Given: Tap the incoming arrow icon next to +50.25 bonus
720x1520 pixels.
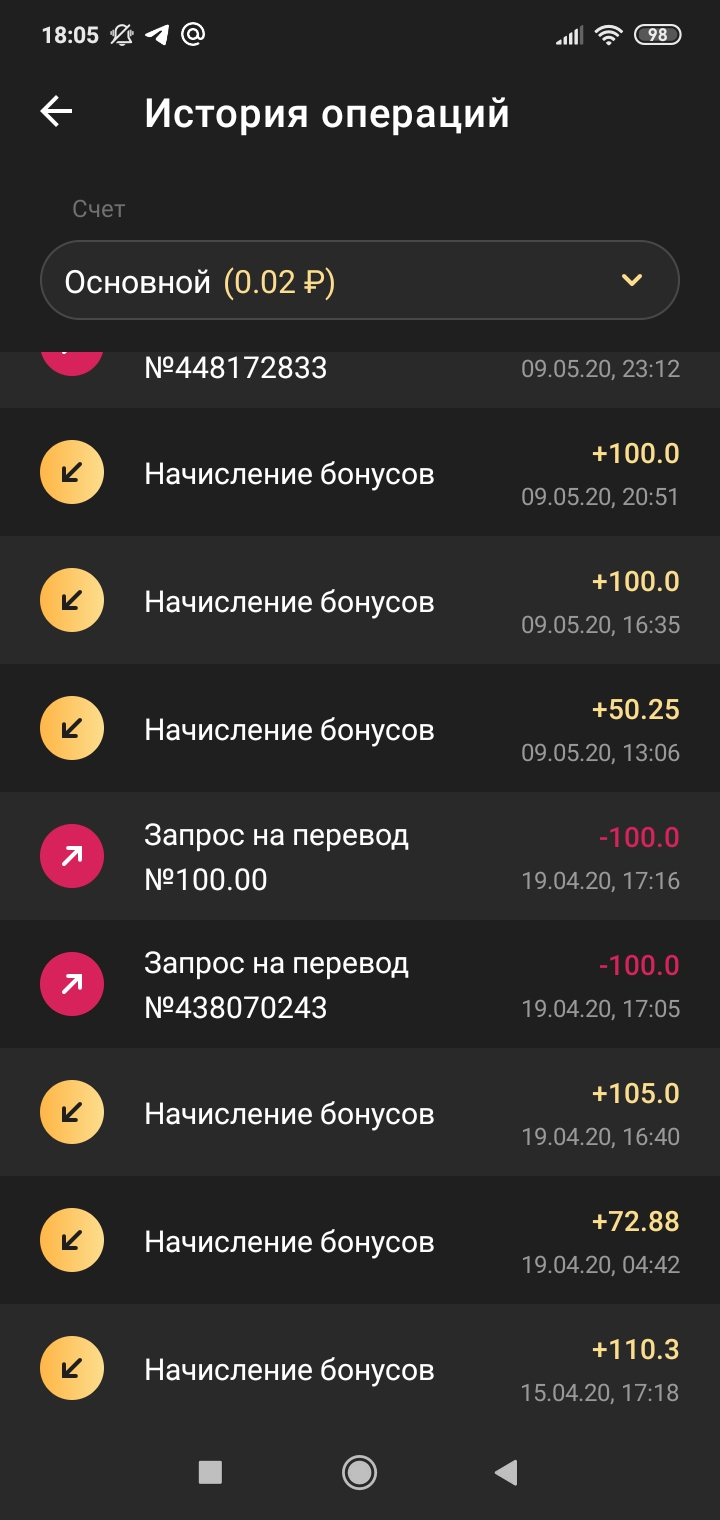Looking at the screenshot, I should coord(71,728).
